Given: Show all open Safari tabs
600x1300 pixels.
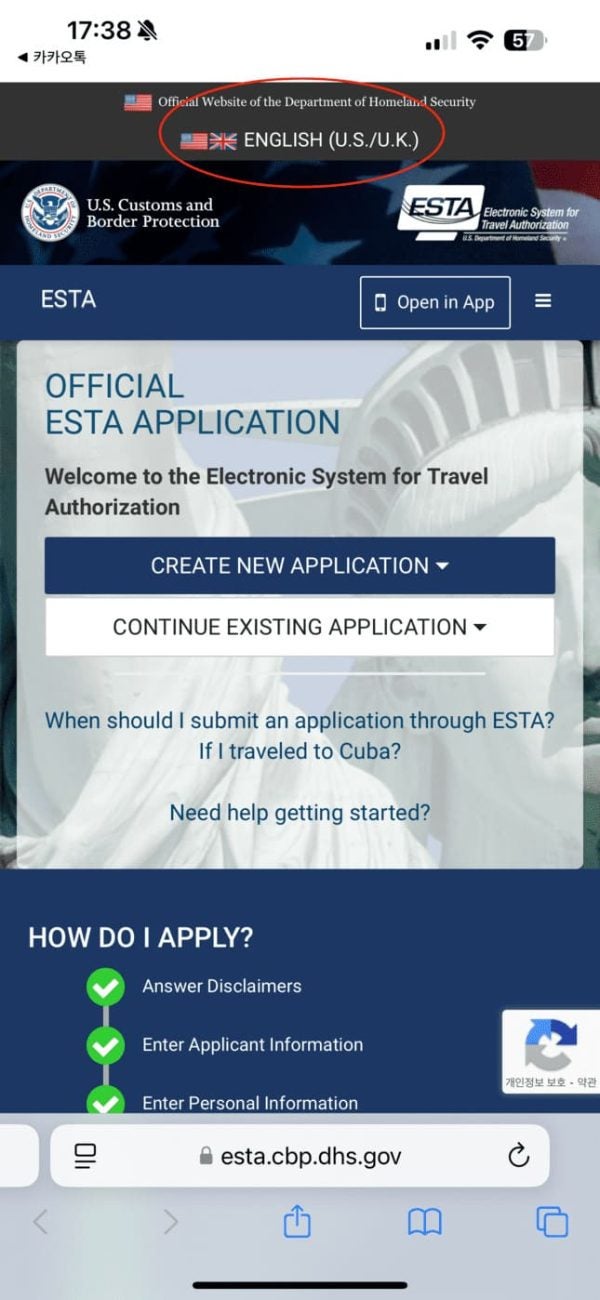Looking at the screenshot, I should (x=551, y=1222).
